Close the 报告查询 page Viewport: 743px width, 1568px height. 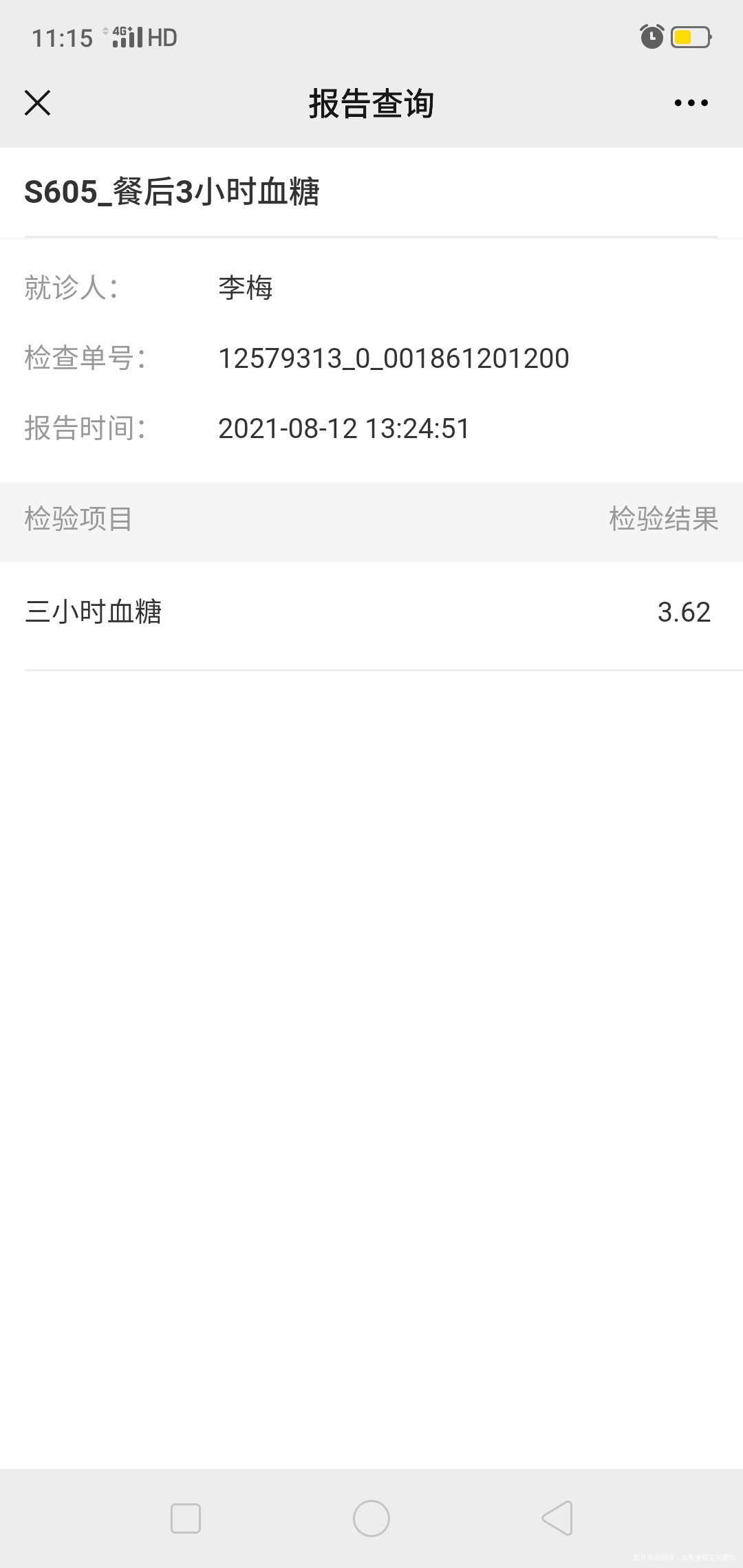tap(38, 103)
